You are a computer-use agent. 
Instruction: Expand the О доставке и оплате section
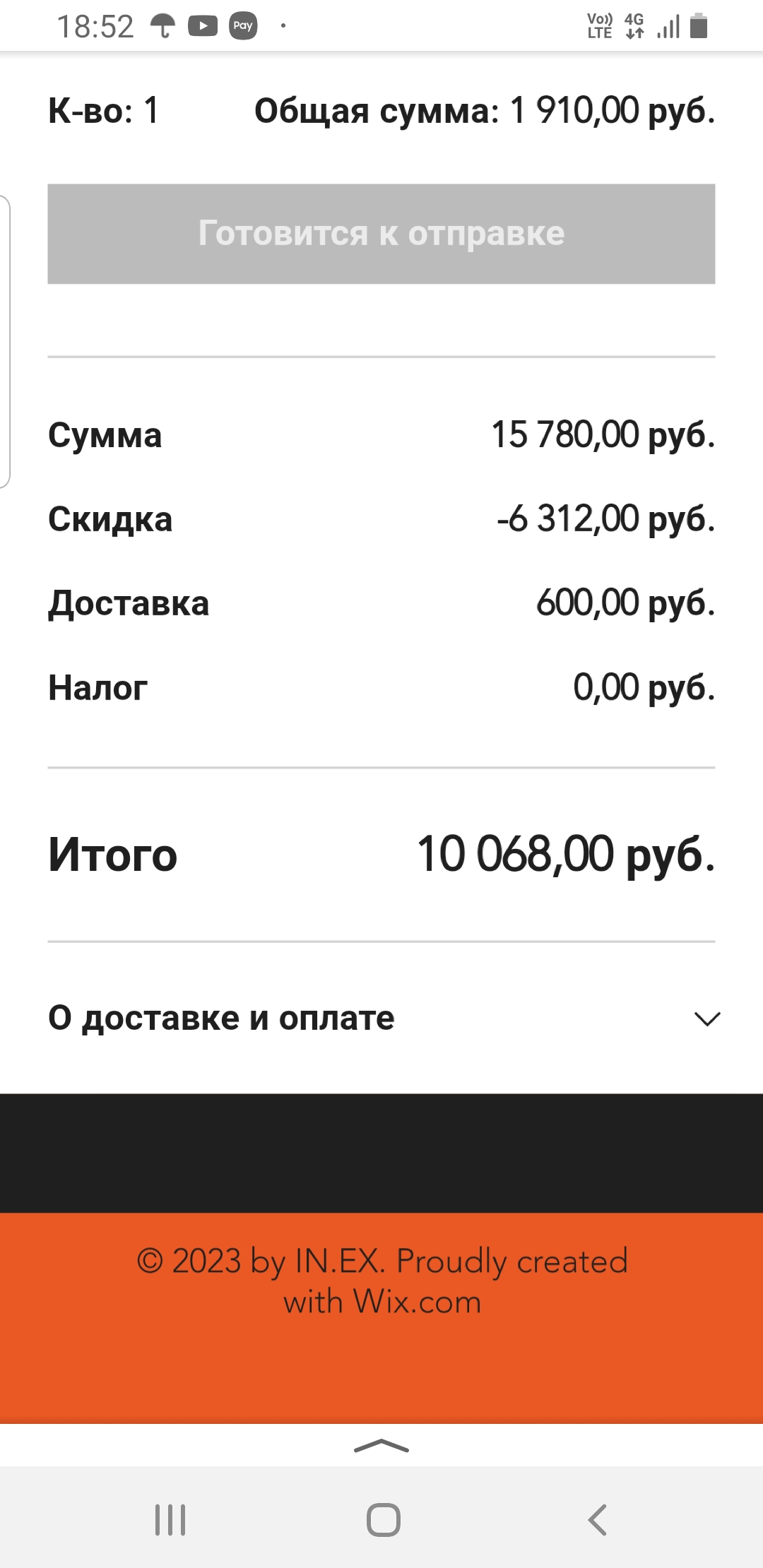tap(706, 1018)
